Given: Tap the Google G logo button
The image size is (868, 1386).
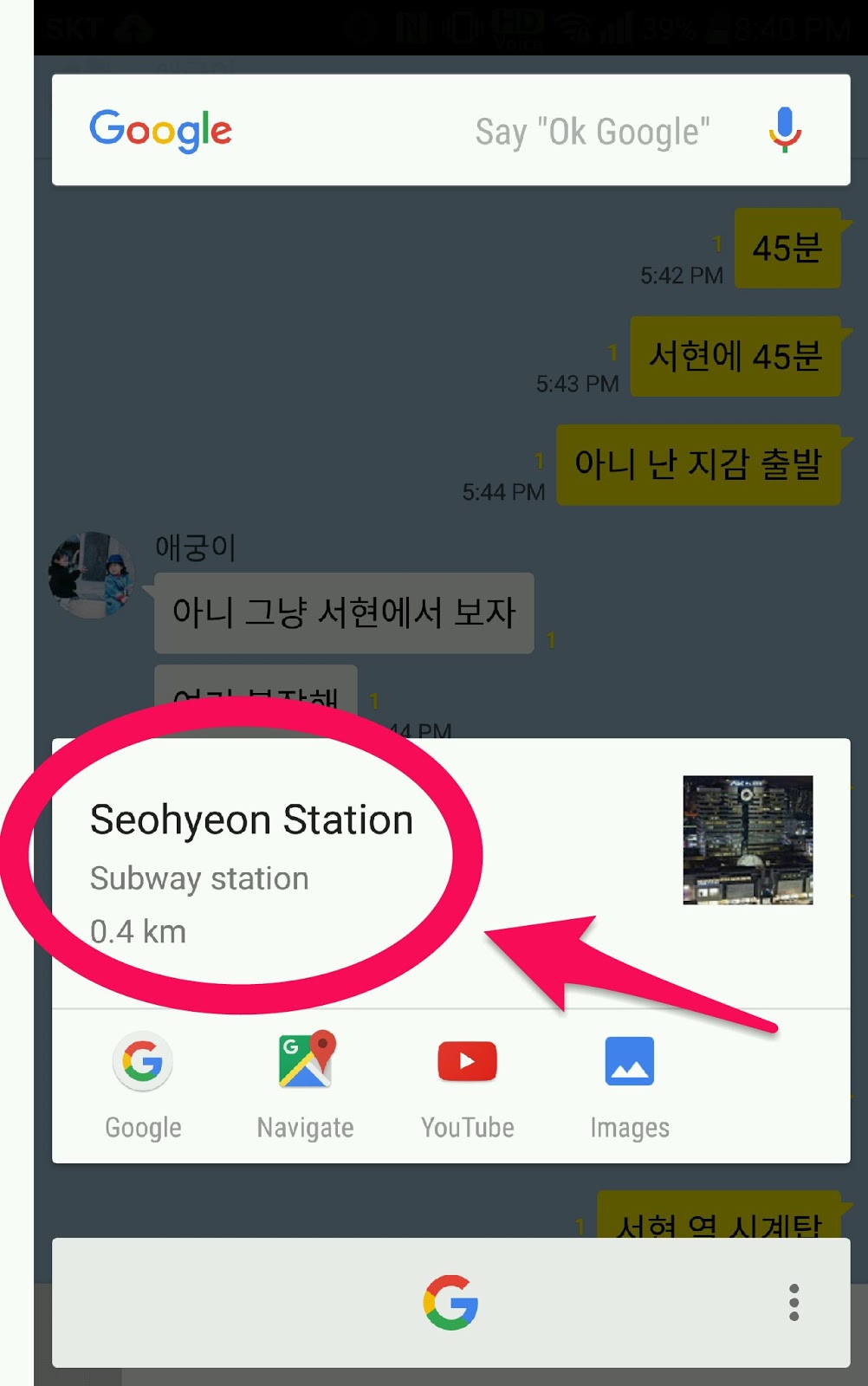Looking at the screenshot, I should tap(450, 1302).
